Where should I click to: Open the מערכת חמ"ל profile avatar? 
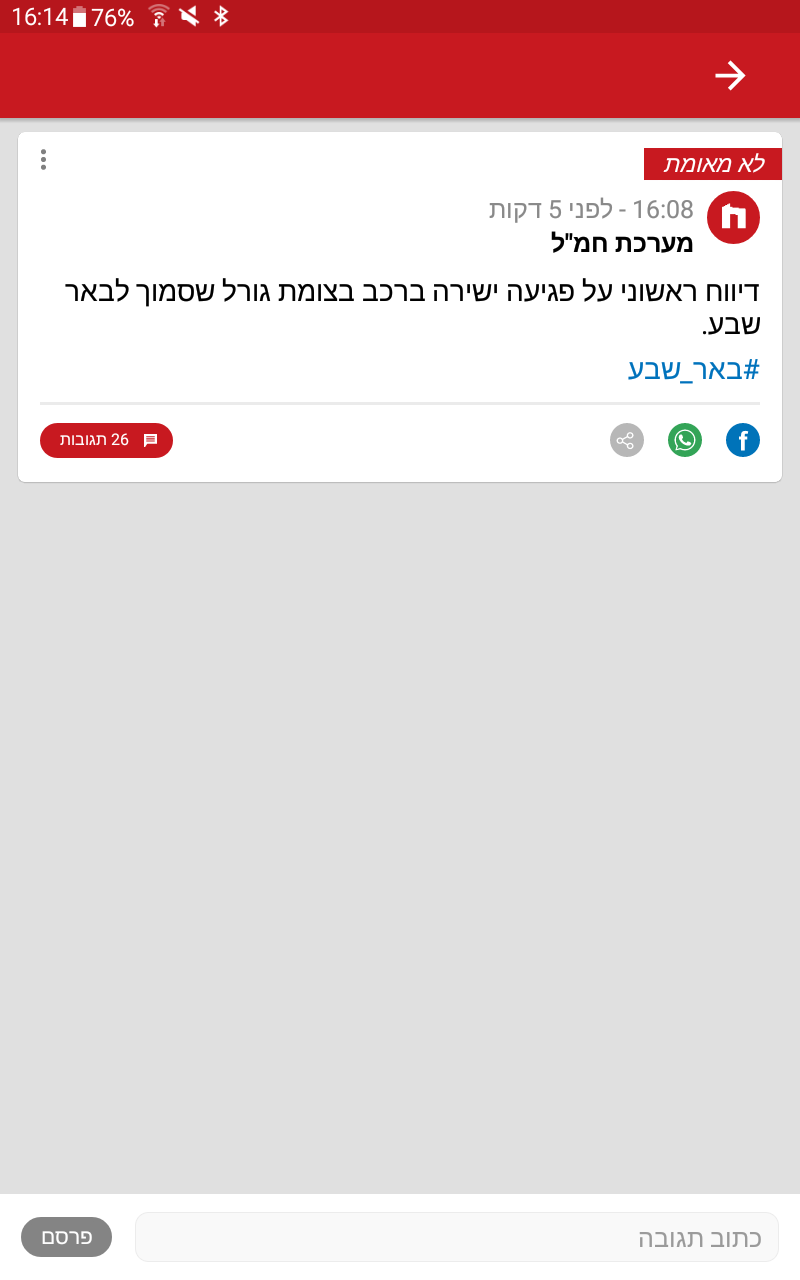tap(733, 217)
